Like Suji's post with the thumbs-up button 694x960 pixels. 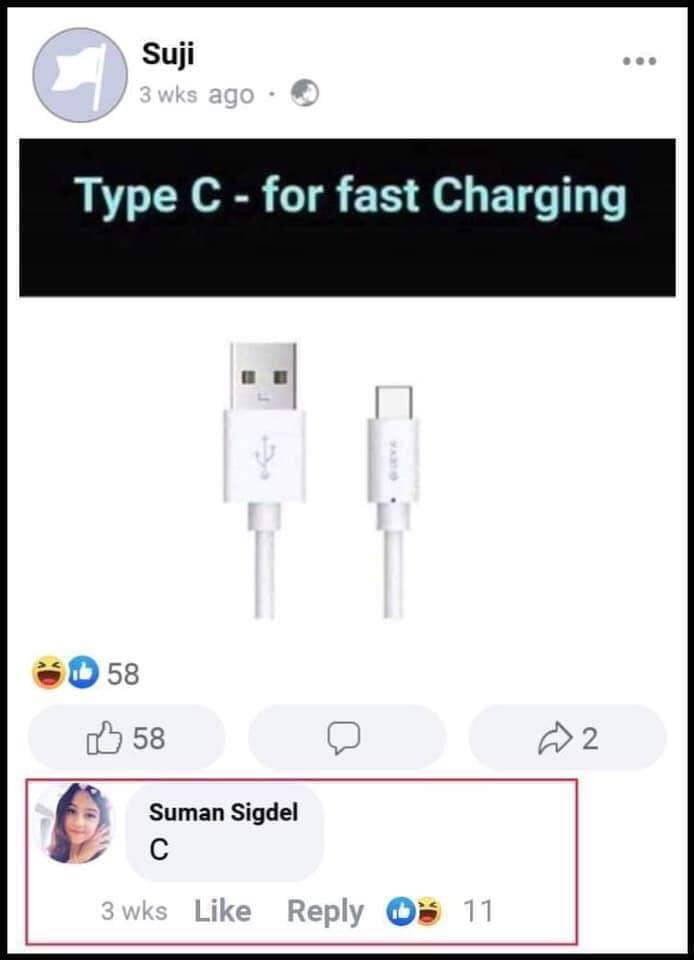click(127, 738)
